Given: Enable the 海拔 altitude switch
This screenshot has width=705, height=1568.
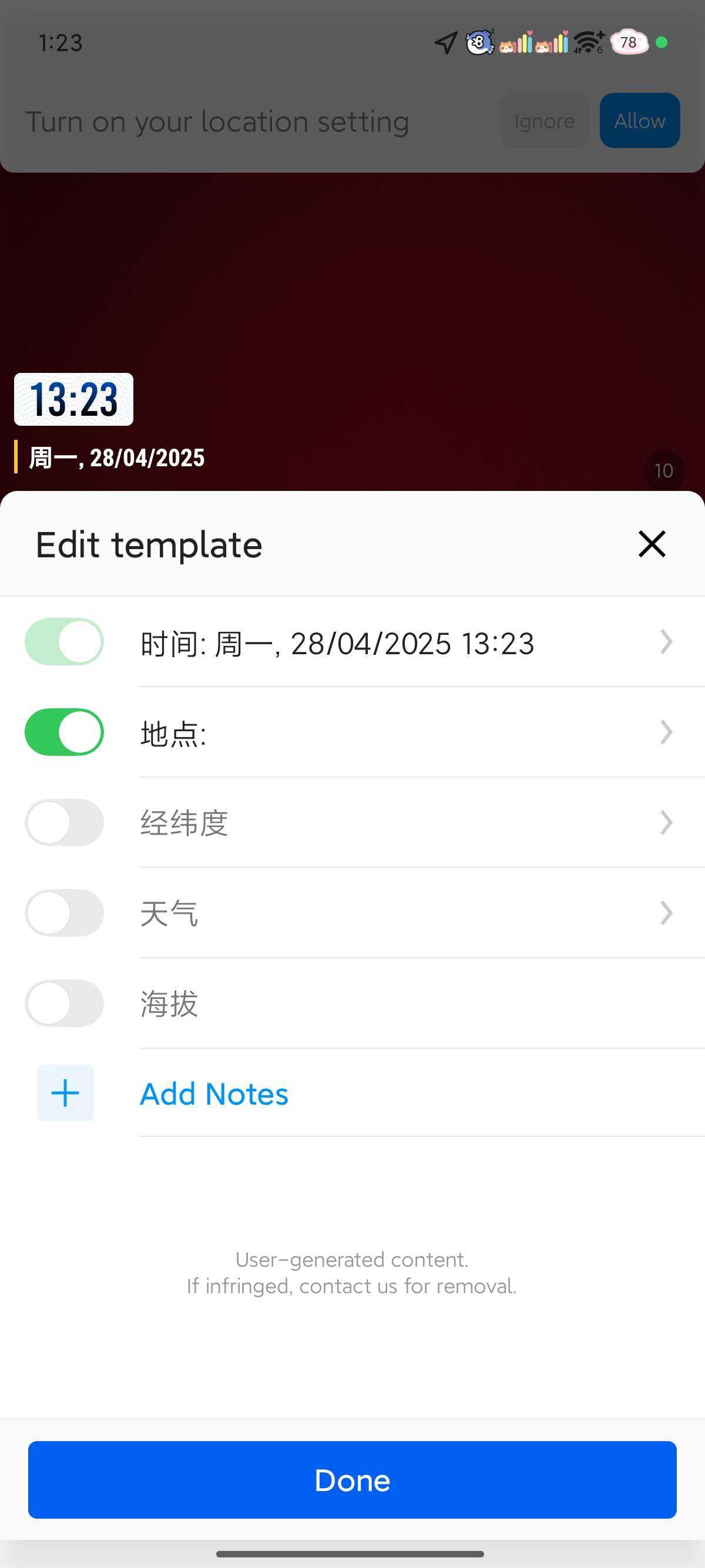Looking at the screenshot, I should (64, 1003).
